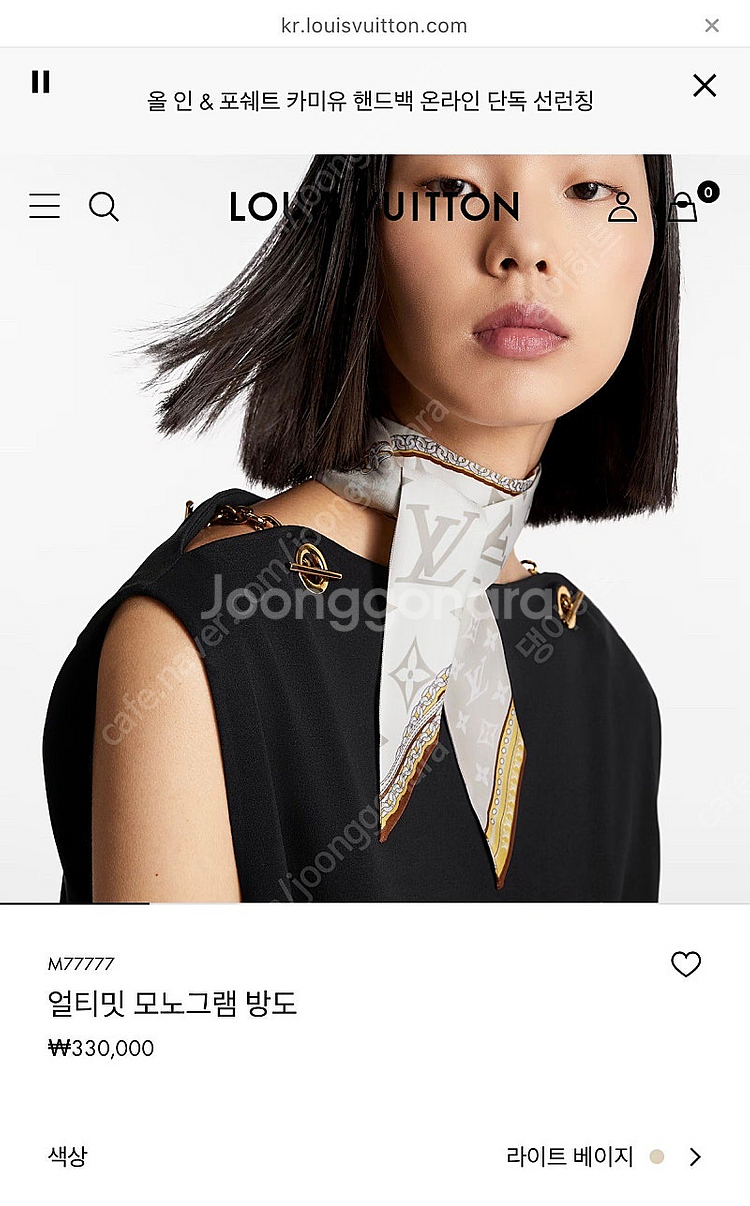This screenshot has width=750, height=1206.
Task: Open the 색상 color selection row
Action: (375, 1157)
